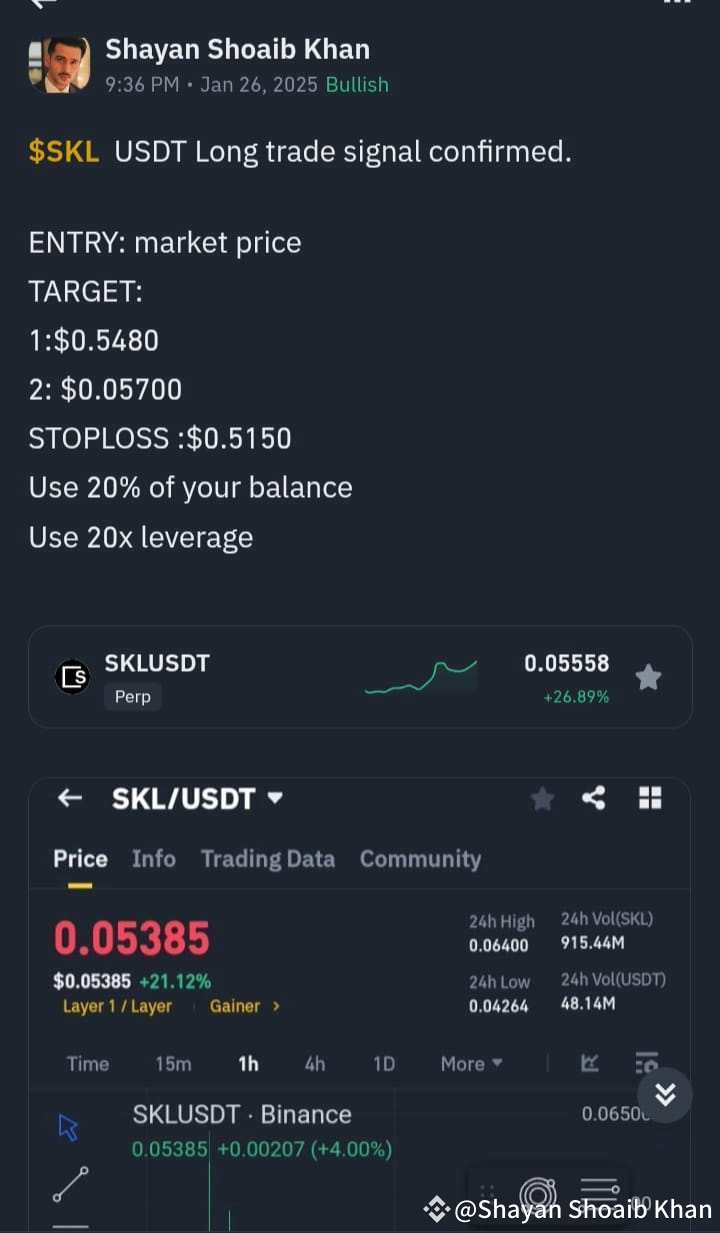Star the SKLUSDT Perp contract card
This screenshot has width=720, height=1233.
point(648,676)
